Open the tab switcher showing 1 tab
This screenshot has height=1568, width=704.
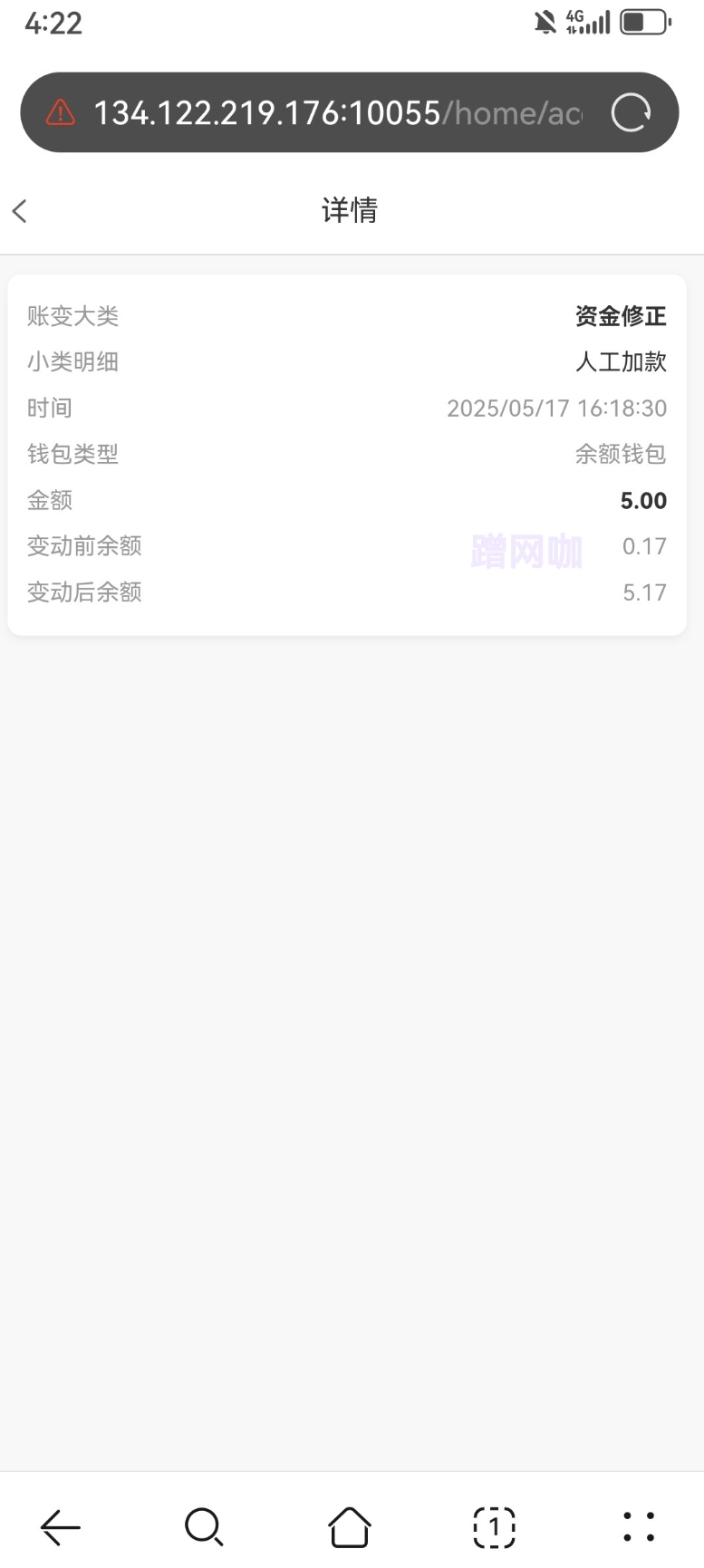495,1527
